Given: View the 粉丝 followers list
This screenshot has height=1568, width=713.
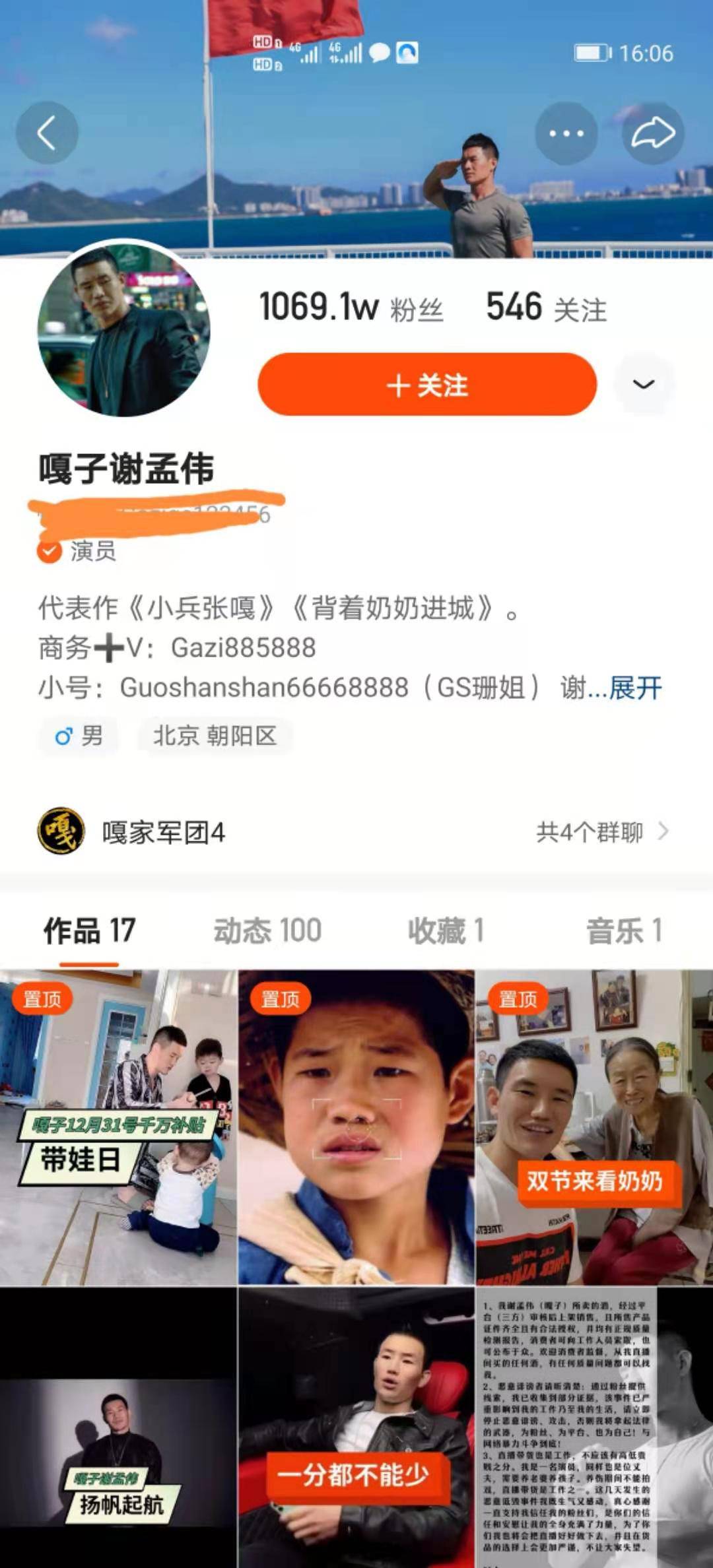Looking at the screenshot, I should [351, 308].
